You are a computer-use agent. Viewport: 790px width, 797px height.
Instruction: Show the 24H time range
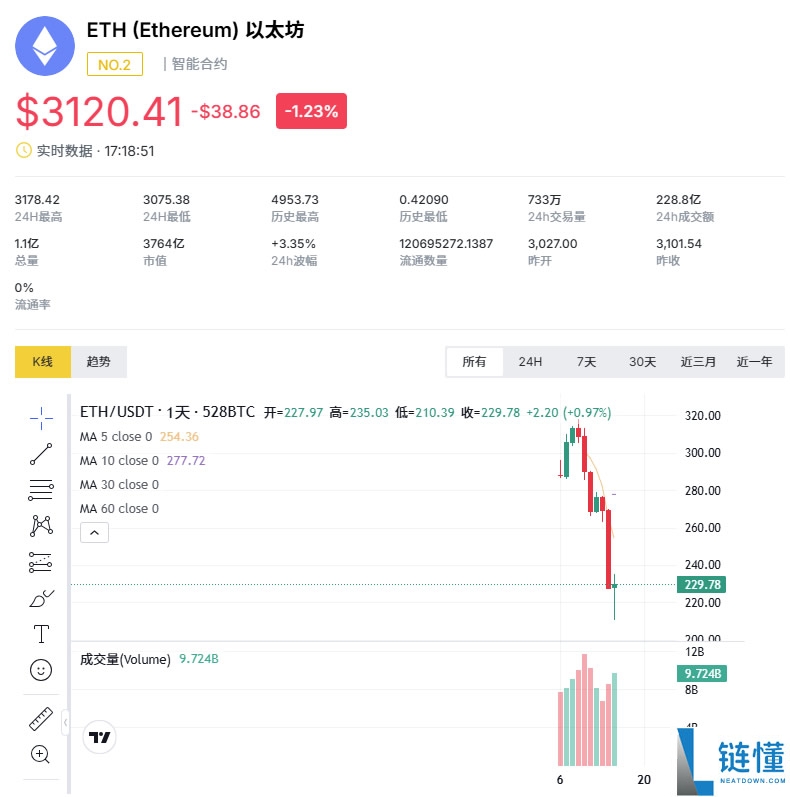(x=530, y=362)
